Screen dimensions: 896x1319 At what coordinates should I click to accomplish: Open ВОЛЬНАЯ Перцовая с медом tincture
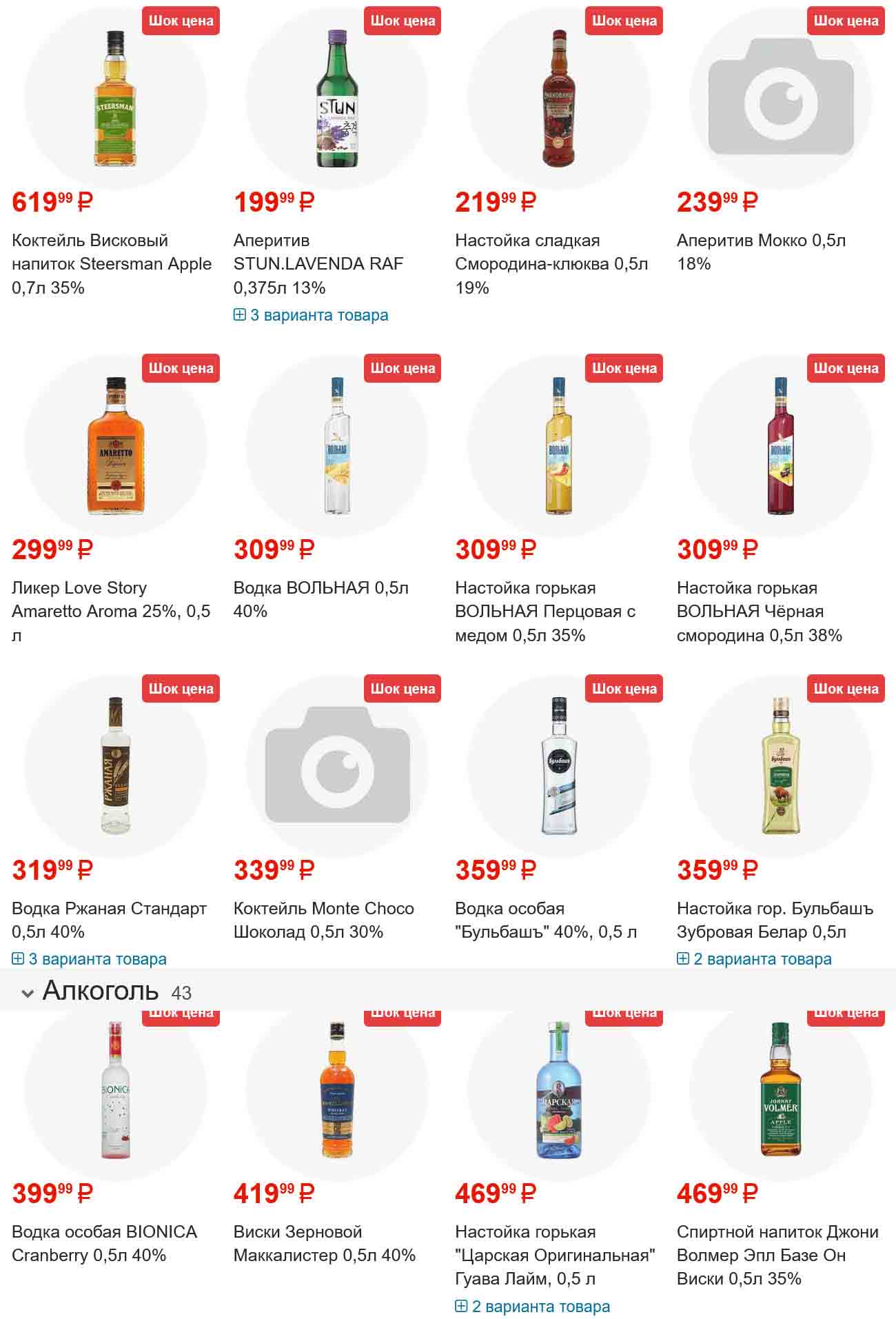point(544,611)
